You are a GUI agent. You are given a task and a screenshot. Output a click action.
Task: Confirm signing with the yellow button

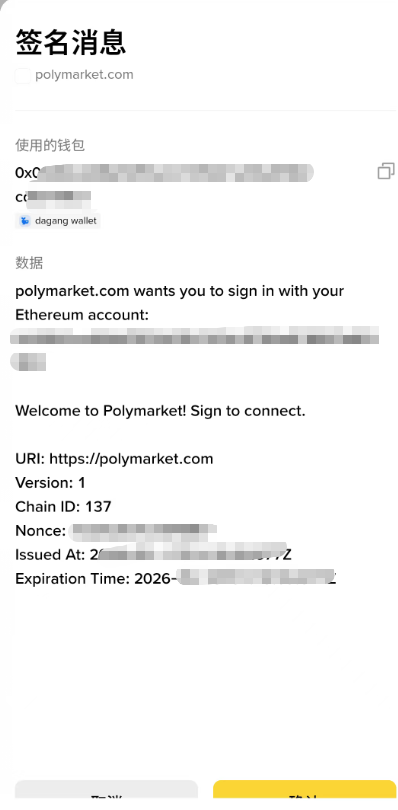coord(304,795)
